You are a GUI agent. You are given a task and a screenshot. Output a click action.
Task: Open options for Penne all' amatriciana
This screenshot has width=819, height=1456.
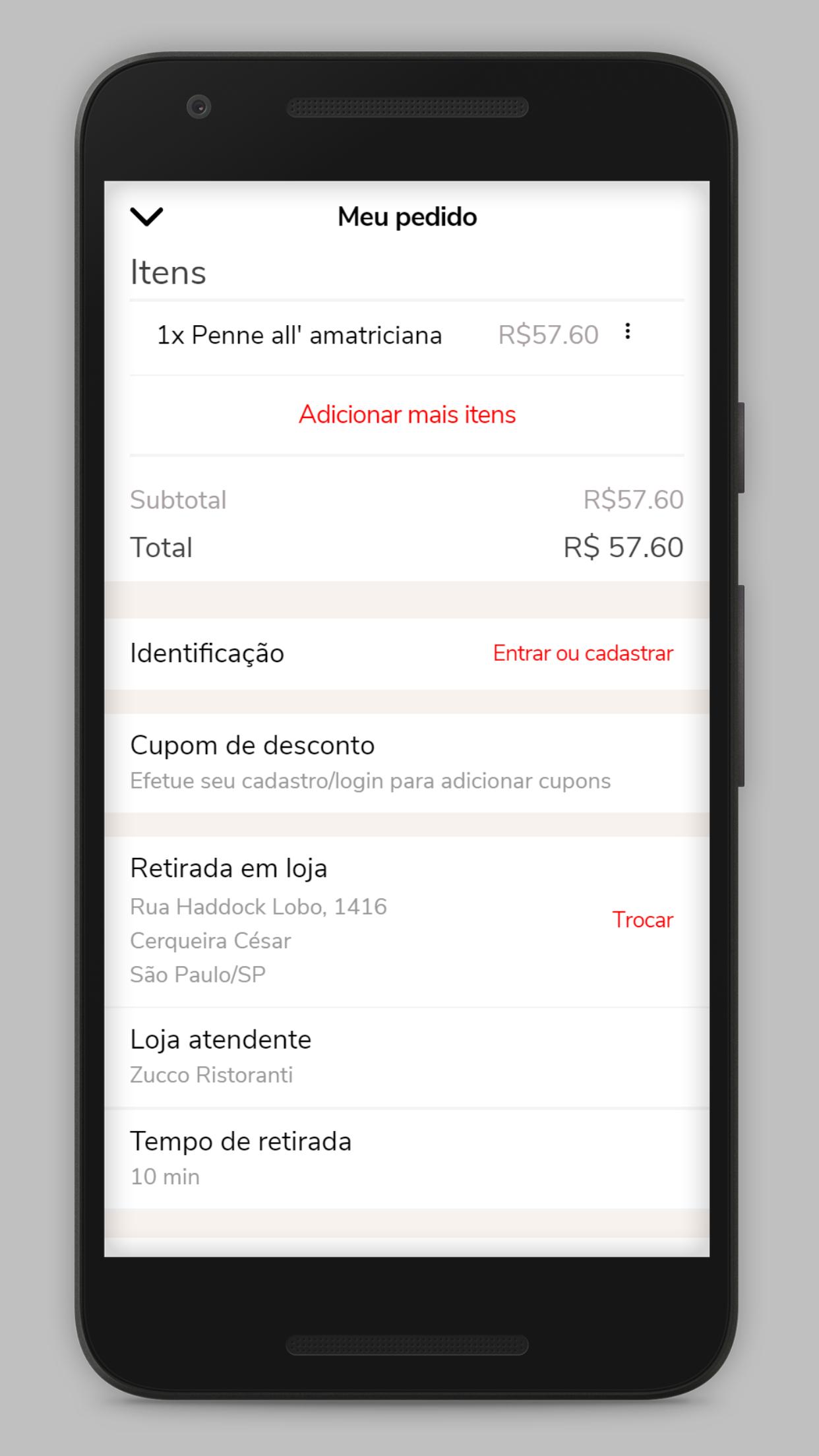(x=628, y=332)
